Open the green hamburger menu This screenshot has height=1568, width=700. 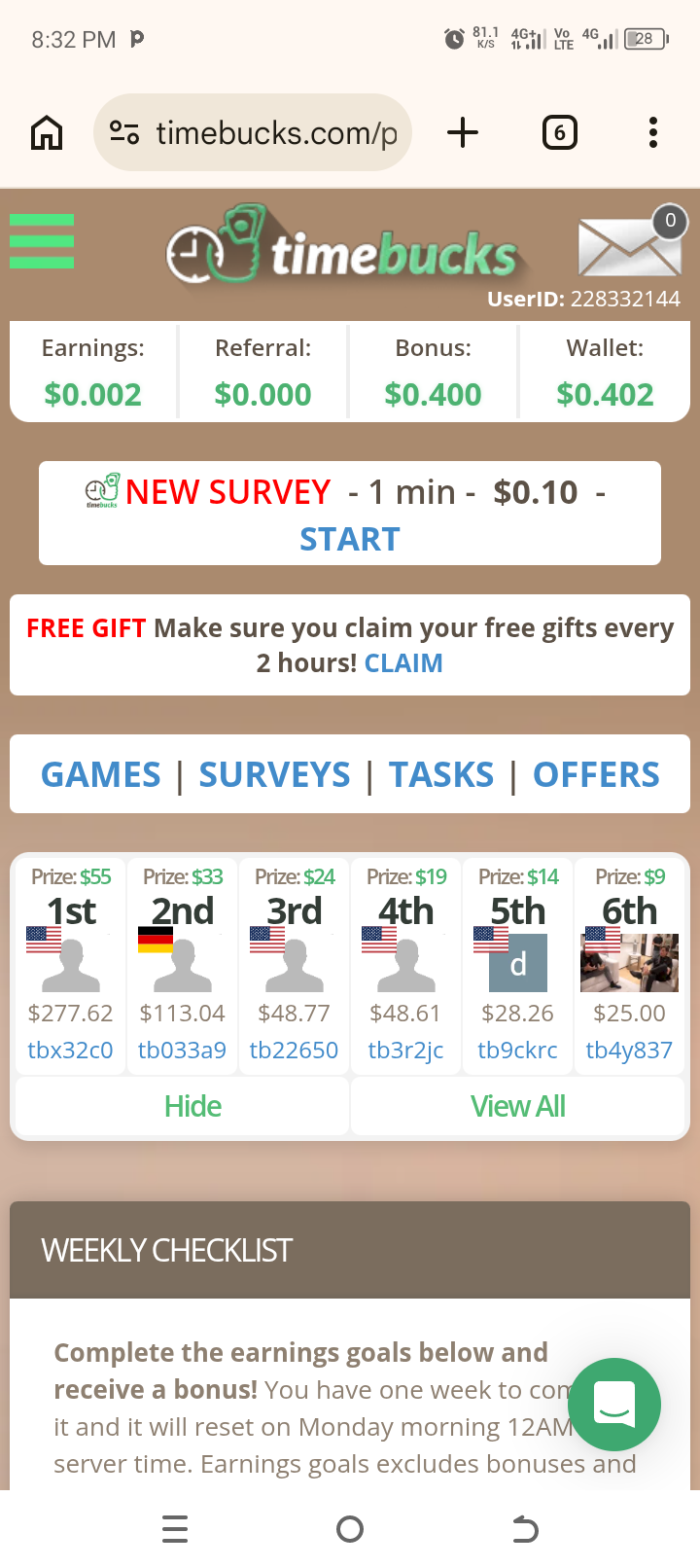pyautogui.click(x=42, y=241)
